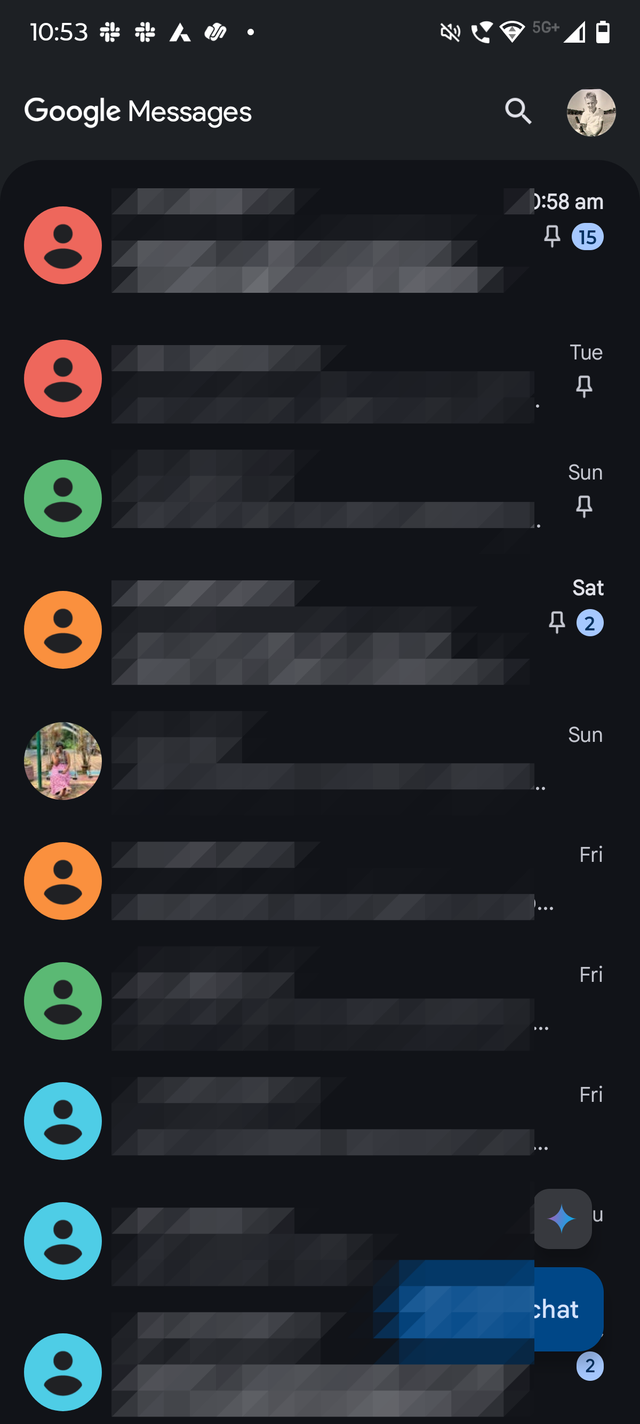640x1424 pixels.
Task: Open the search icon in Google Messages
Action: 518,111
